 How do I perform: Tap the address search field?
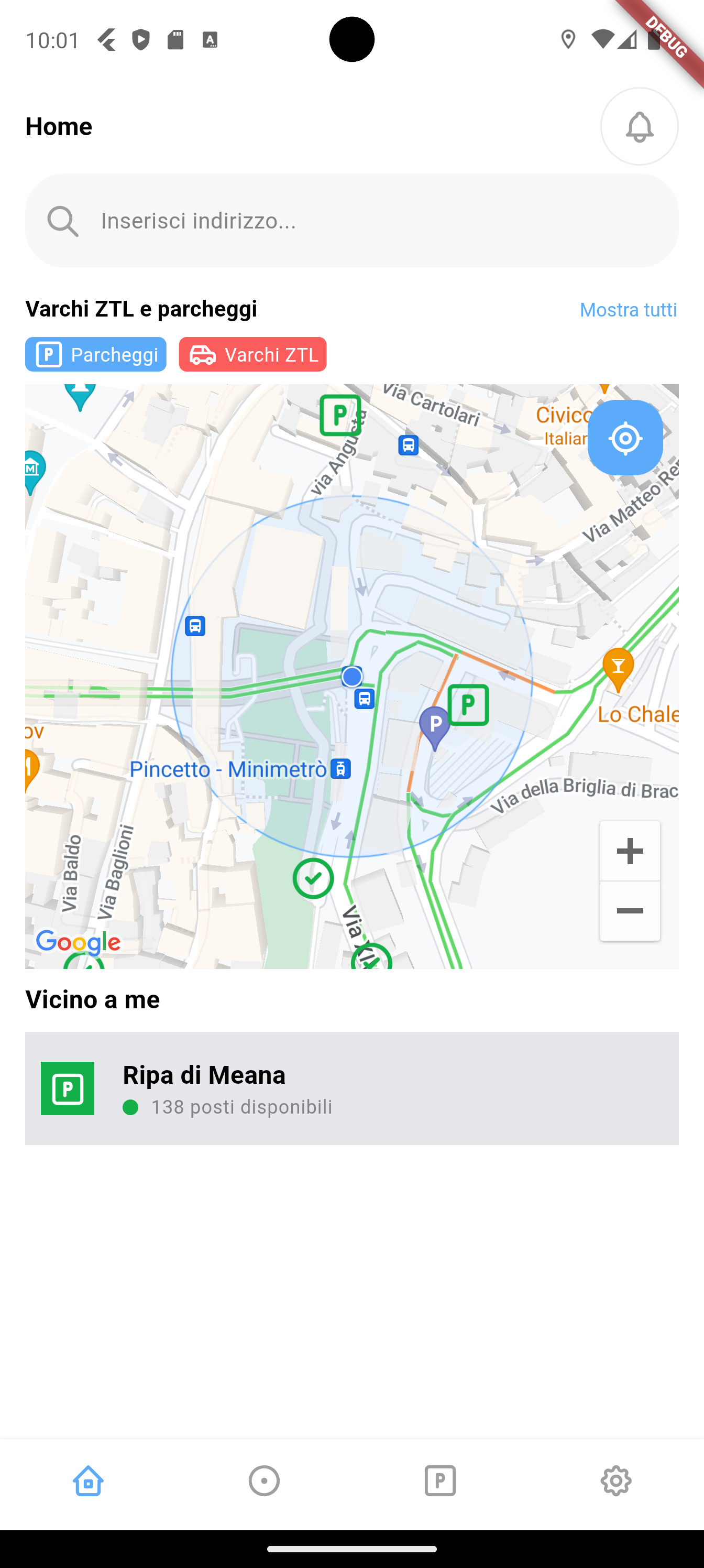click(351, 220)
